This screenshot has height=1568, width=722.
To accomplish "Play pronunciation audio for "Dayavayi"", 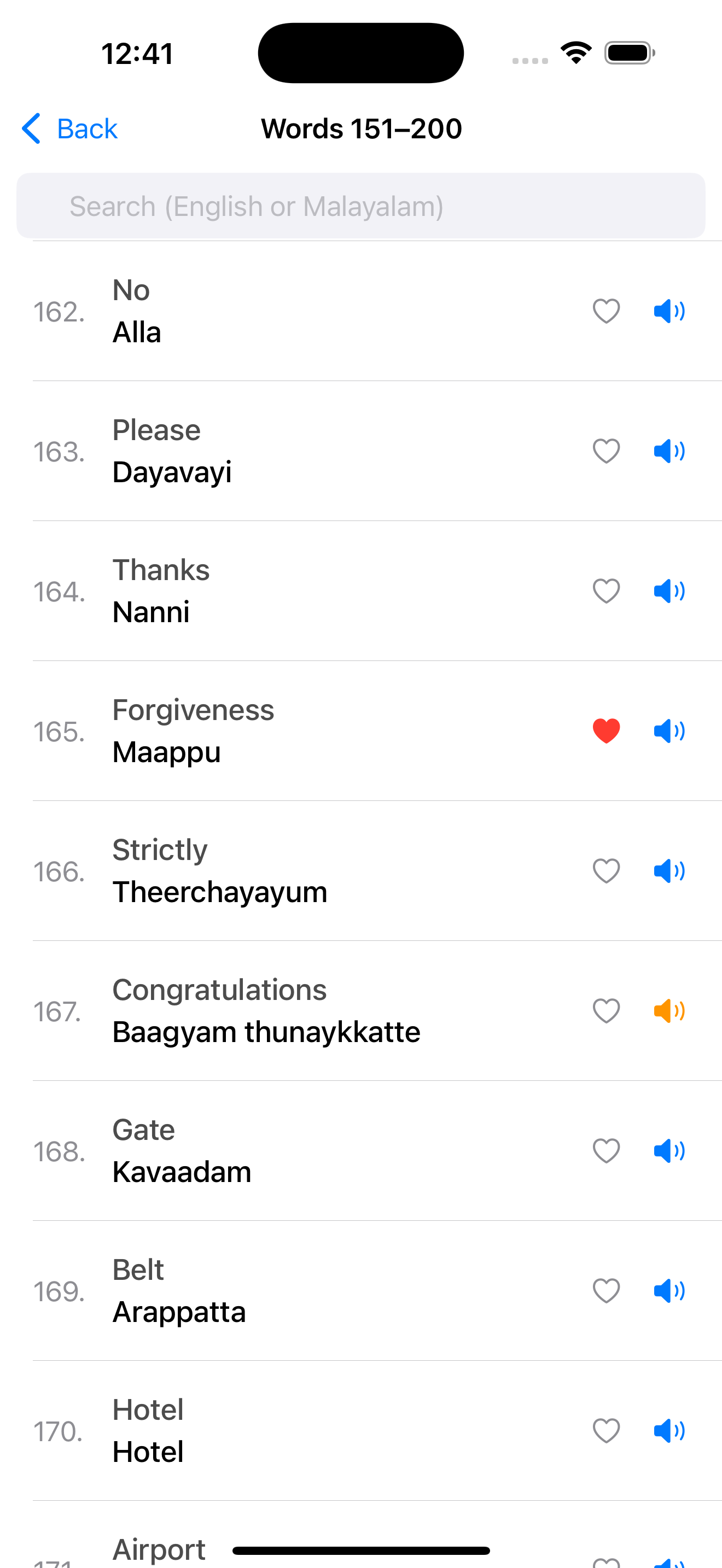I will [x=668, y=450].
